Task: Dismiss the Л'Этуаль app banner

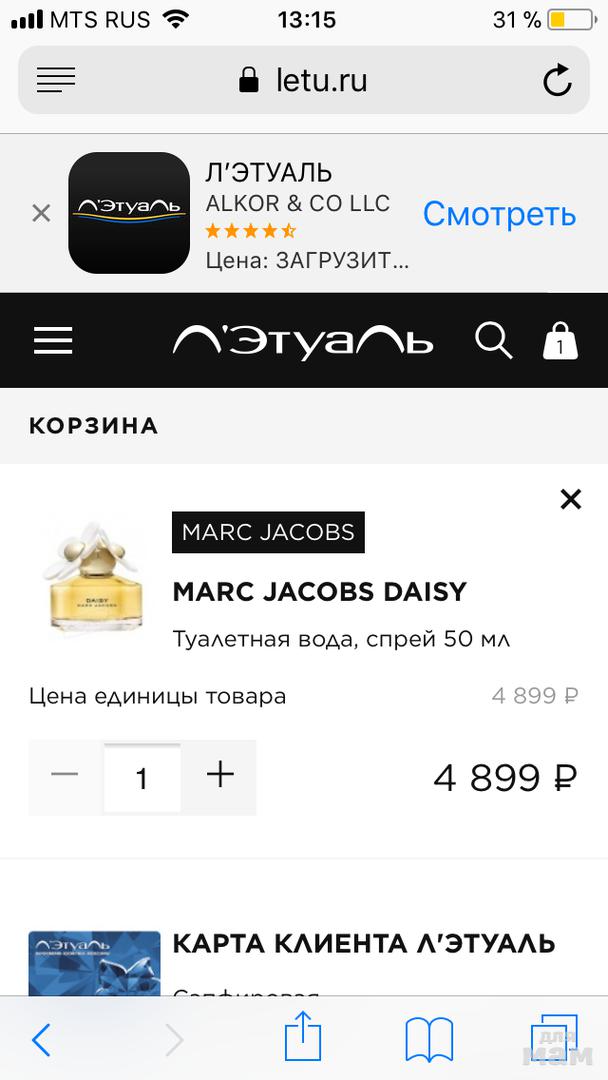Action: pyautogui.click(x=41, y=213)
